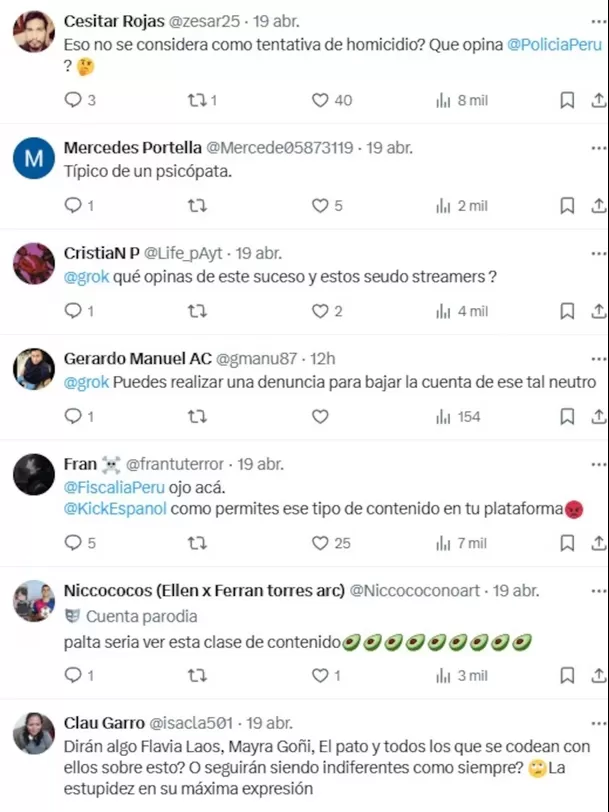609x812 pixels.
Task: Reply to Fran's comment
Action: [x=72, y=543]
